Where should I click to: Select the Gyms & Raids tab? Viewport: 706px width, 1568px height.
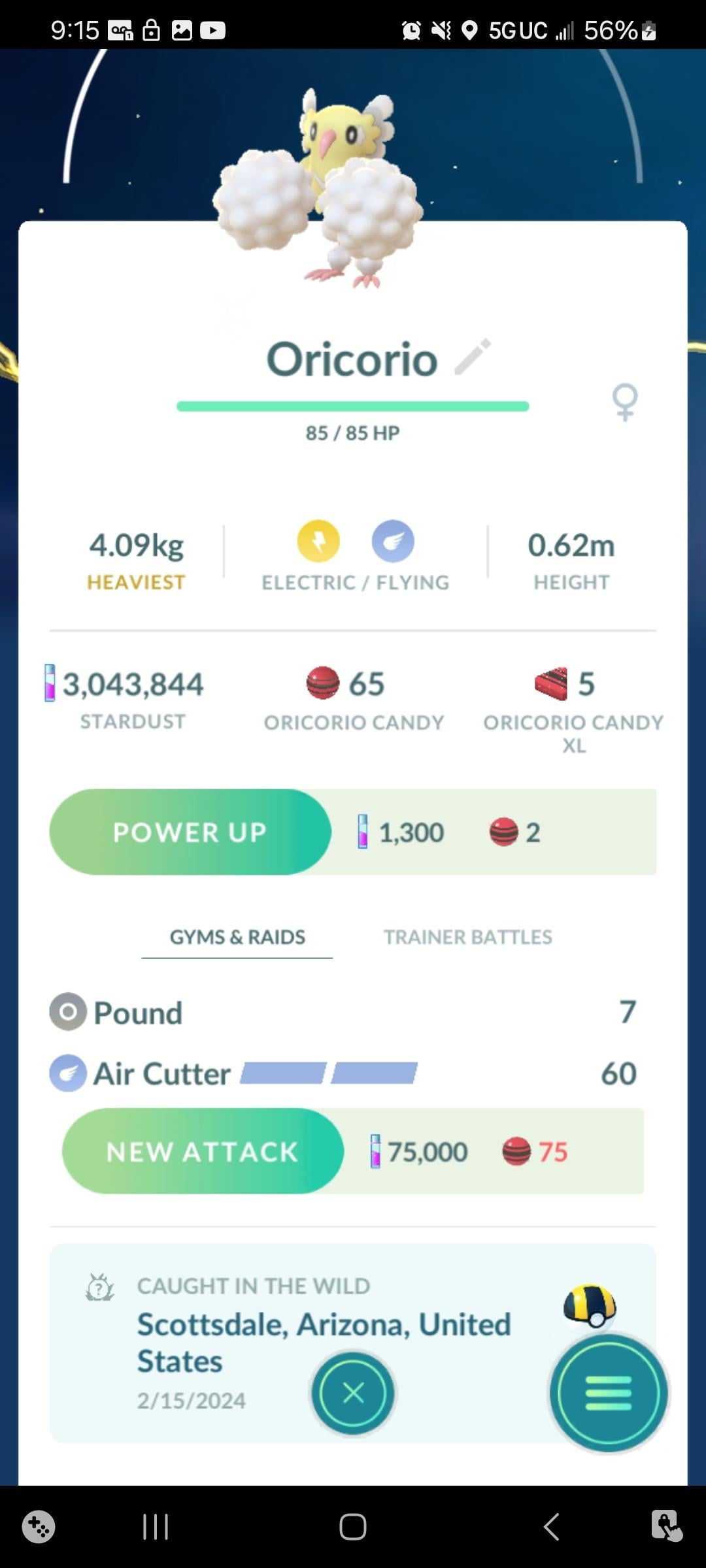237,937
